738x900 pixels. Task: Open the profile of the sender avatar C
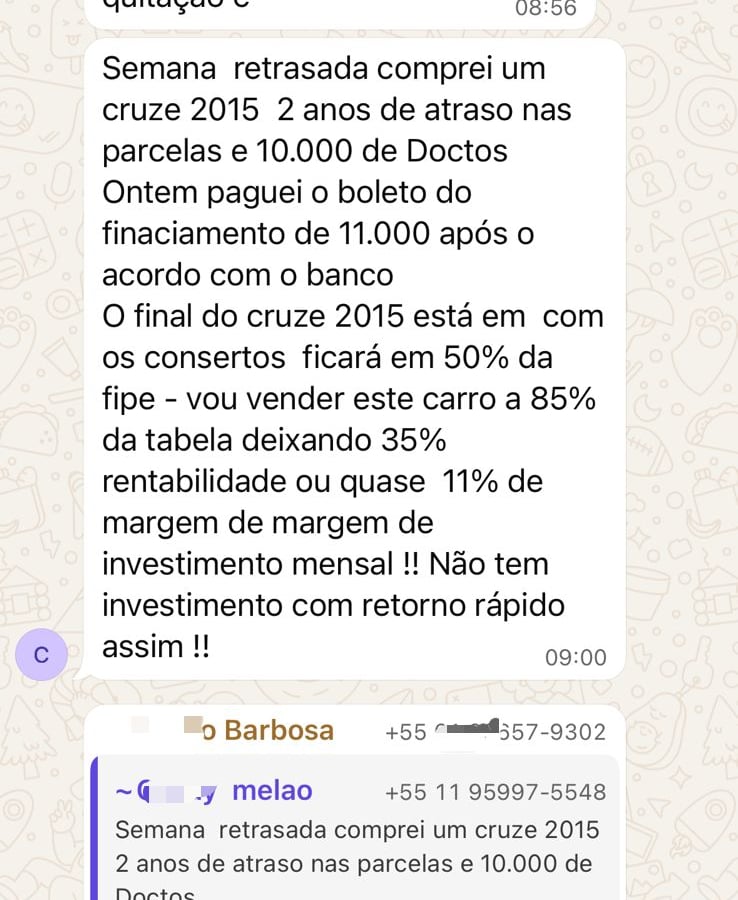(41, 655)
